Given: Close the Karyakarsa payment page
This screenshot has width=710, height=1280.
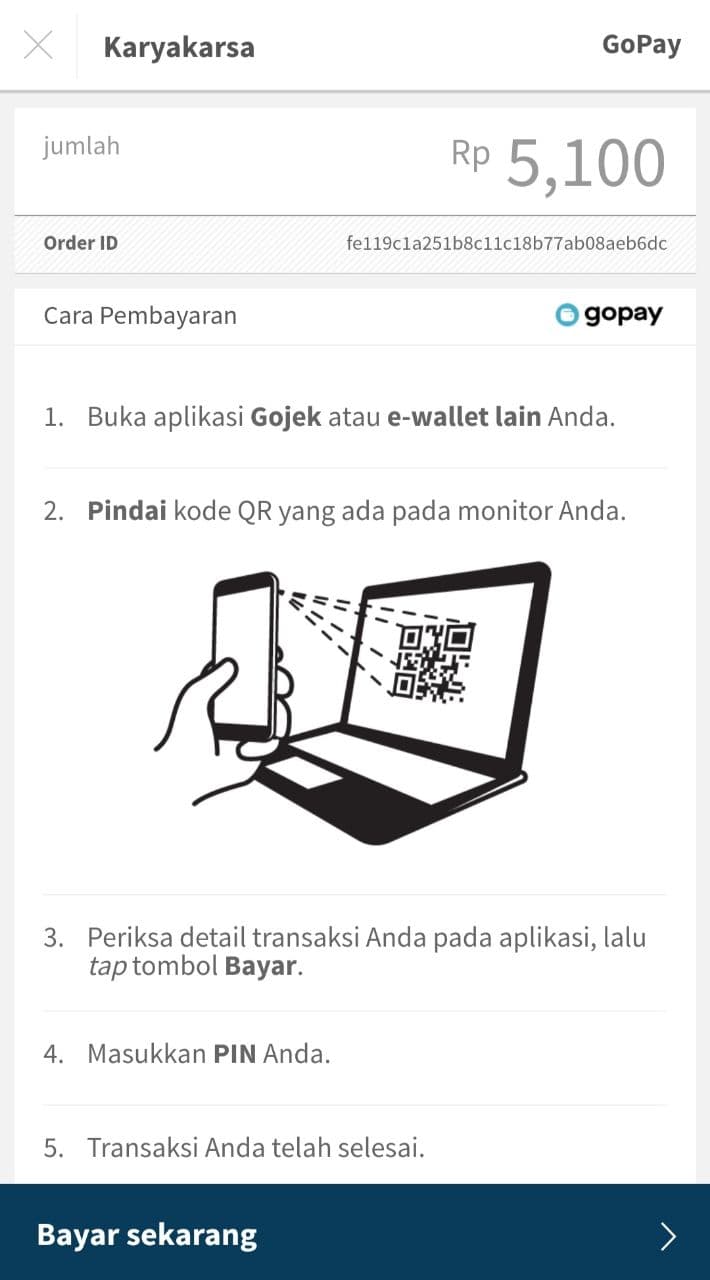Looking at the screenshot, I should tap(38, 45).
